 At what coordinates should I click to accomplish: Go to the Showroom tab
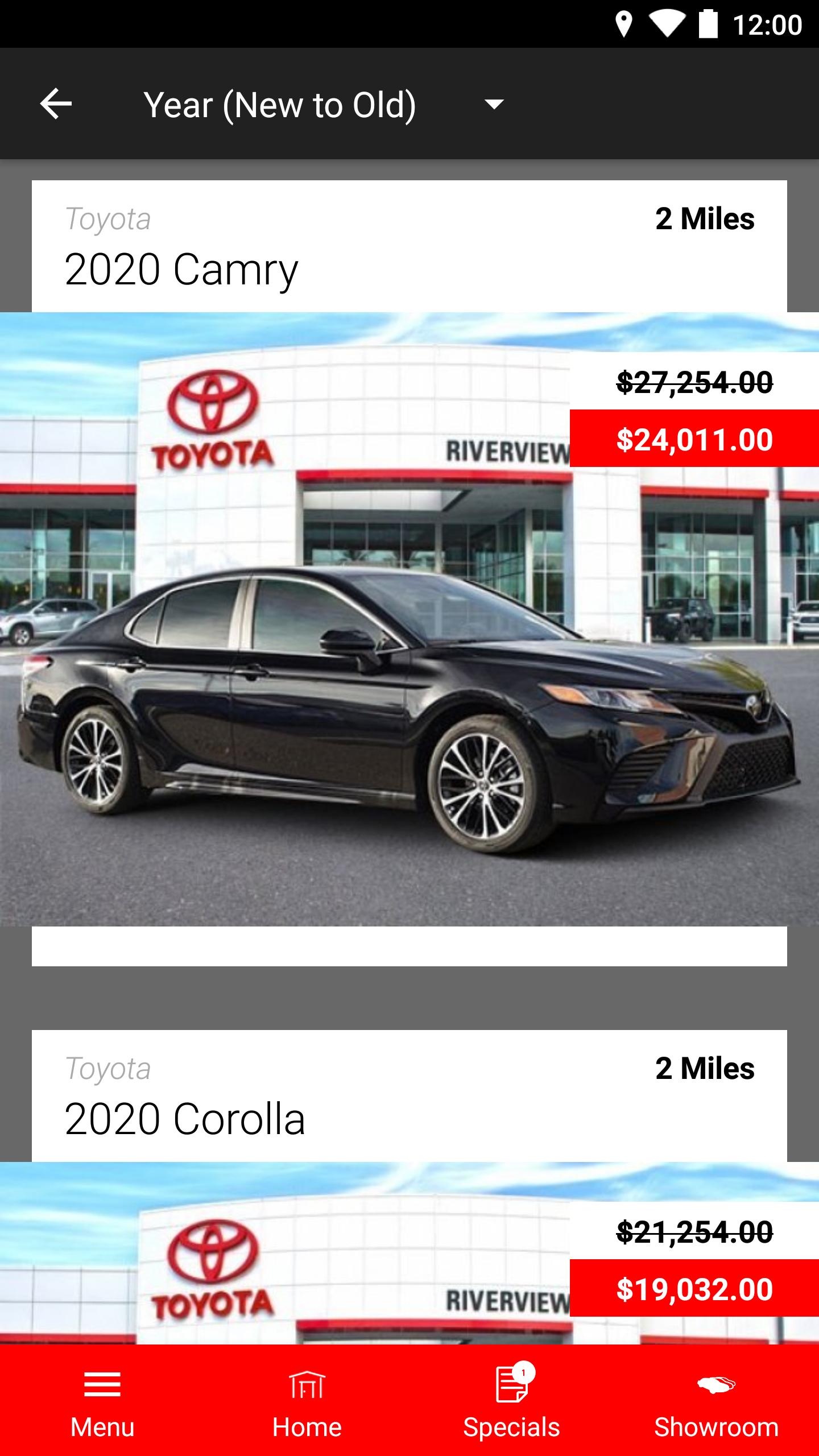pos(717,1401)
